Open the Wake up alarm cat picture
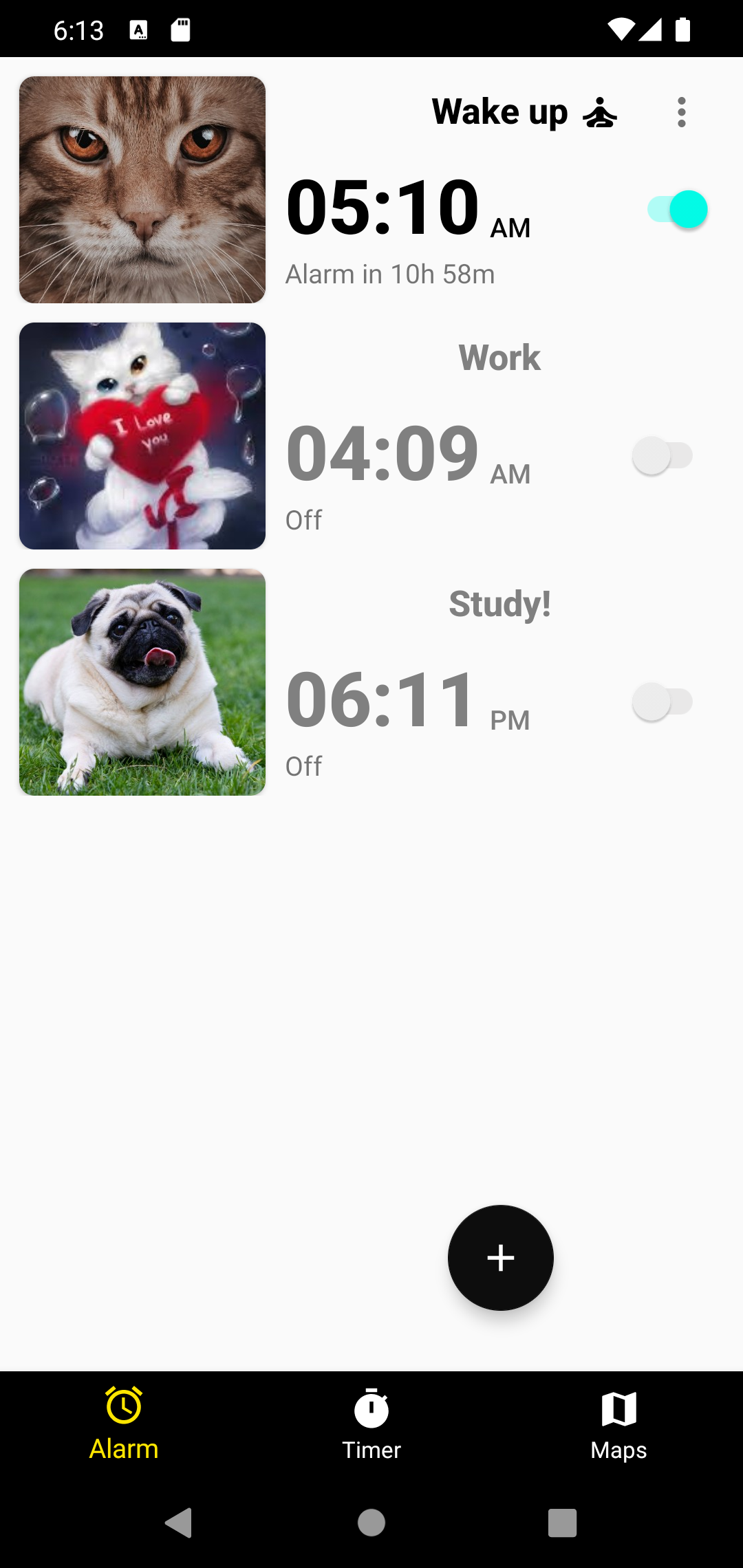Image resolution: width=743 pixels, height=1568 pixels. (142, 190)
